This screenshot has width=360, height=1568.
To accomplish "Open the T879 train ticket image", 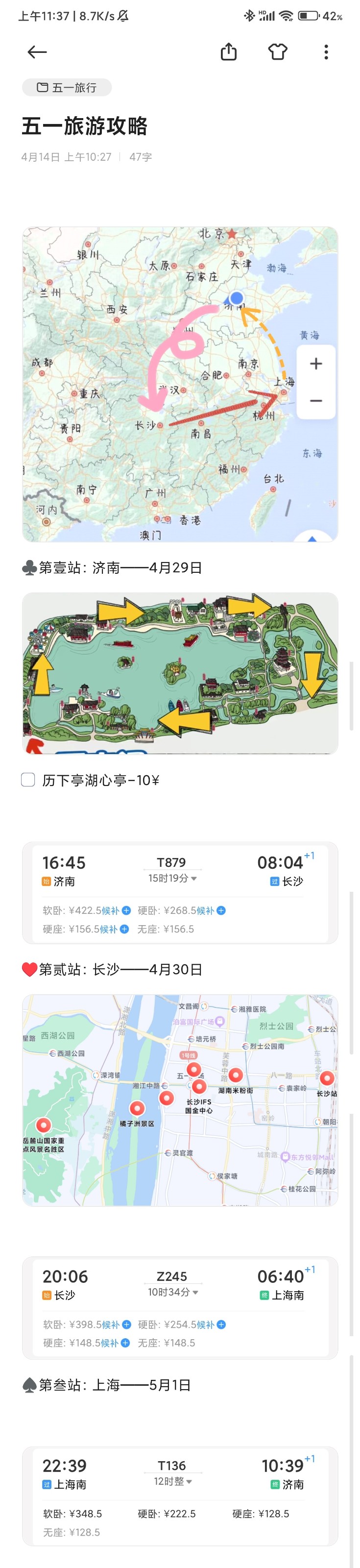I will tap(180, 892).
